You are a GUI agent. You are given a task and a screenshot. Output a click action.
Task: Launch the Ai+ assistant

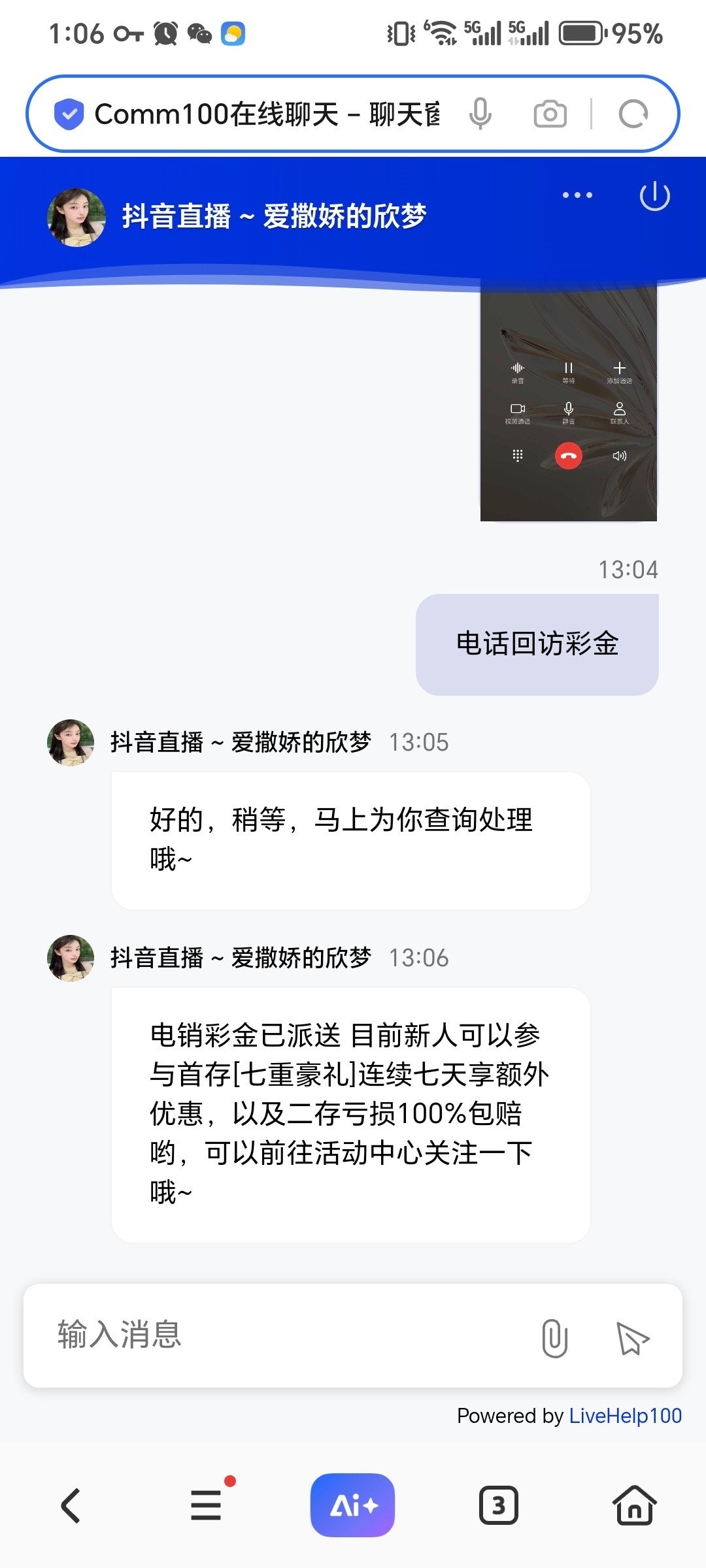click(352, 1505)
